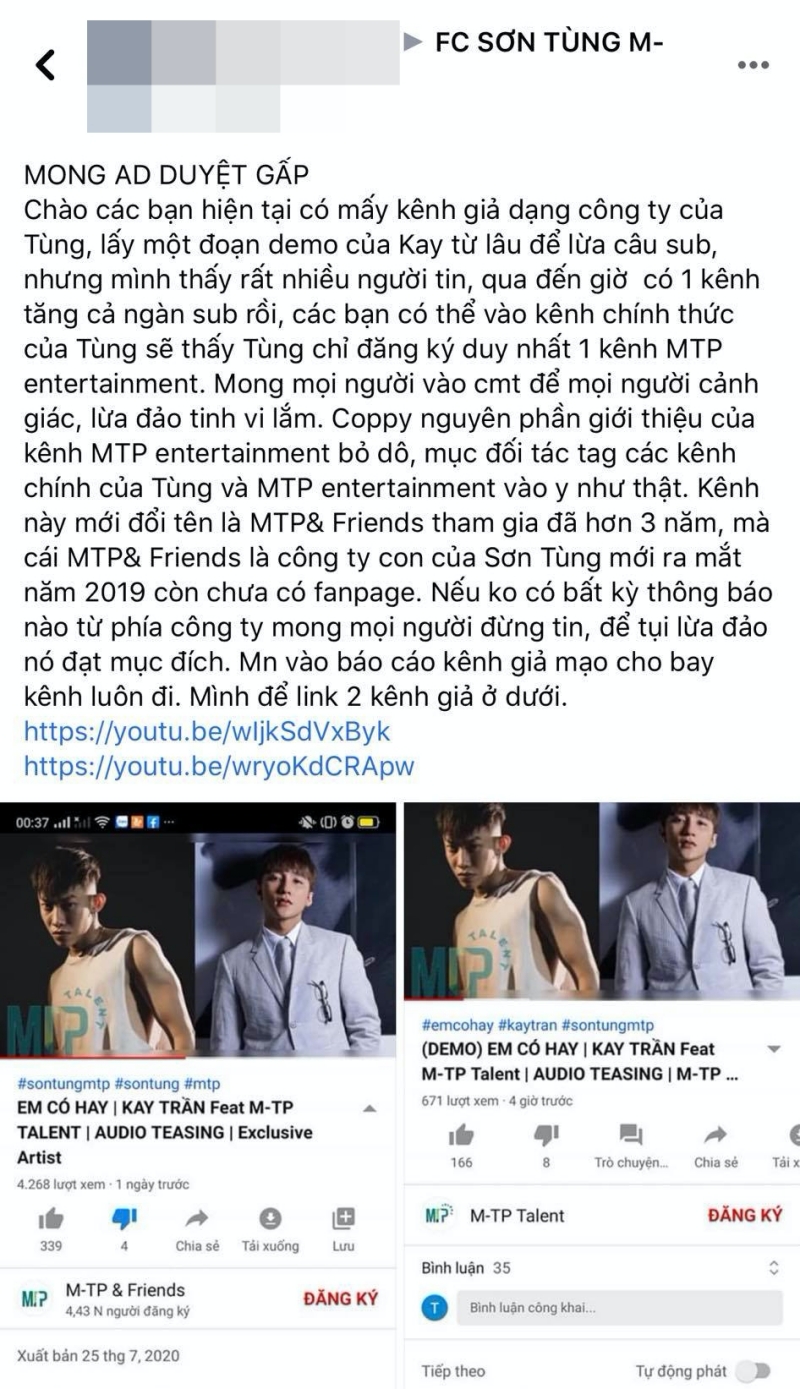
Task: Open the post's three-dot overflow menu
Action: tap(753, 66)
